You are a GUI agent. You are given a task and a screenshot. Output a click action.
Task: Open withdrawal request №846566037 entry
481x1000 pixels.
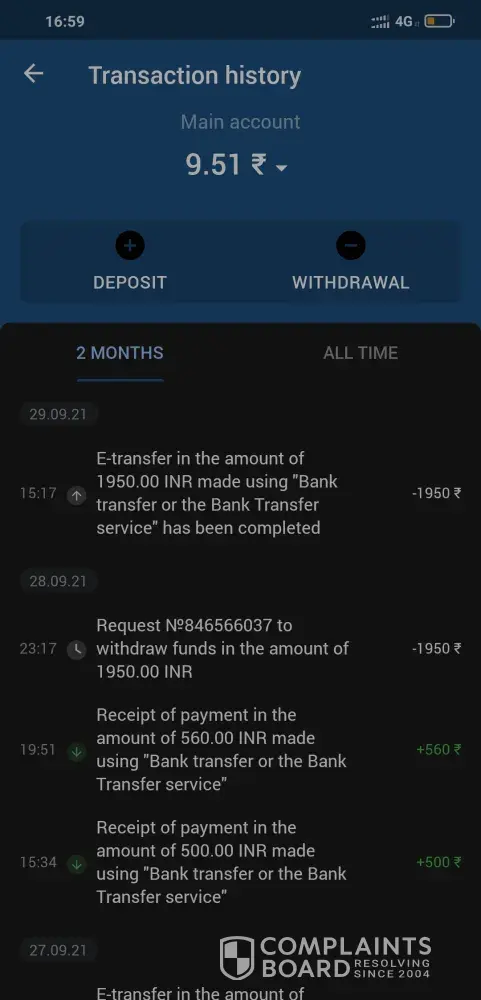tap(240, 649)
